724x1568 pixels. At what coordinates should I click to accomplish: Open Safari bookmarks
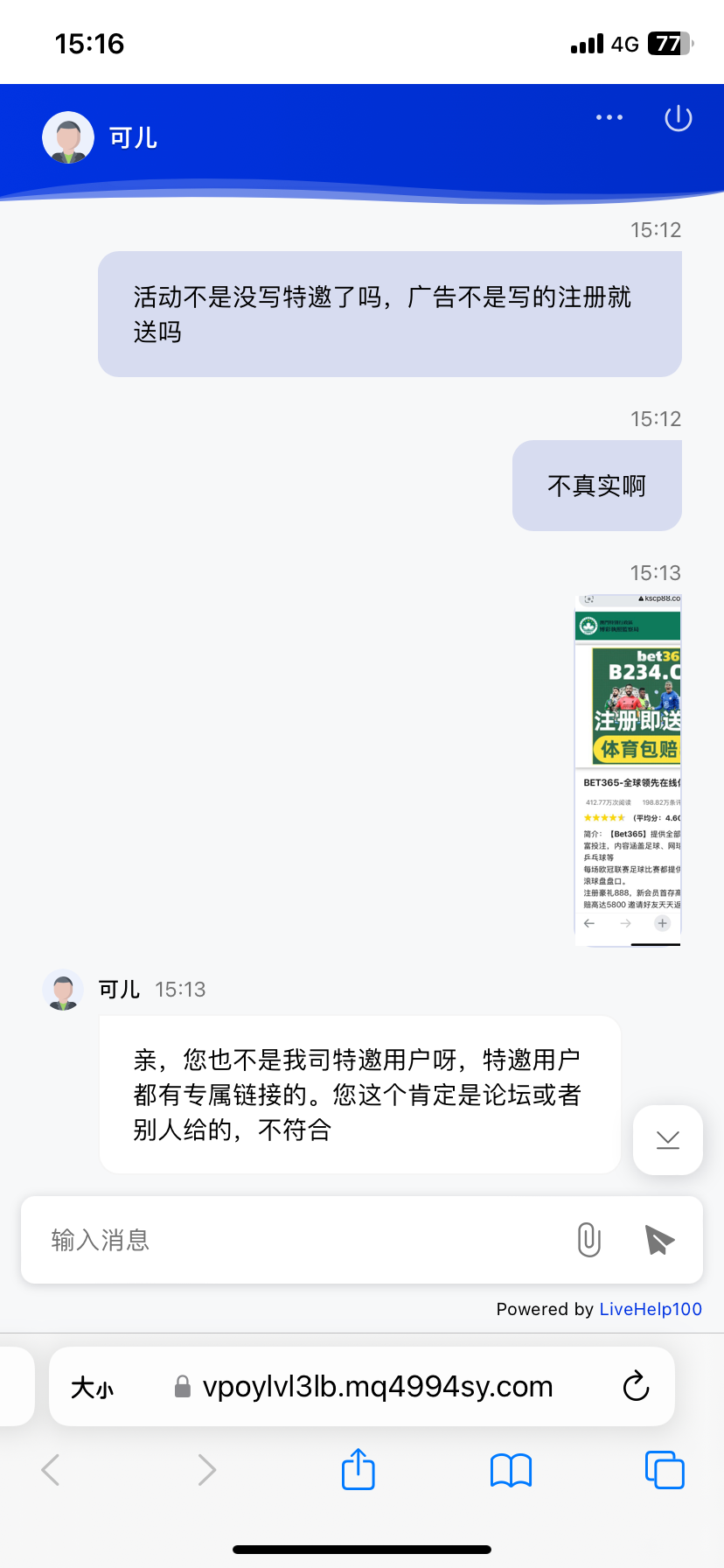[512, 1470]
